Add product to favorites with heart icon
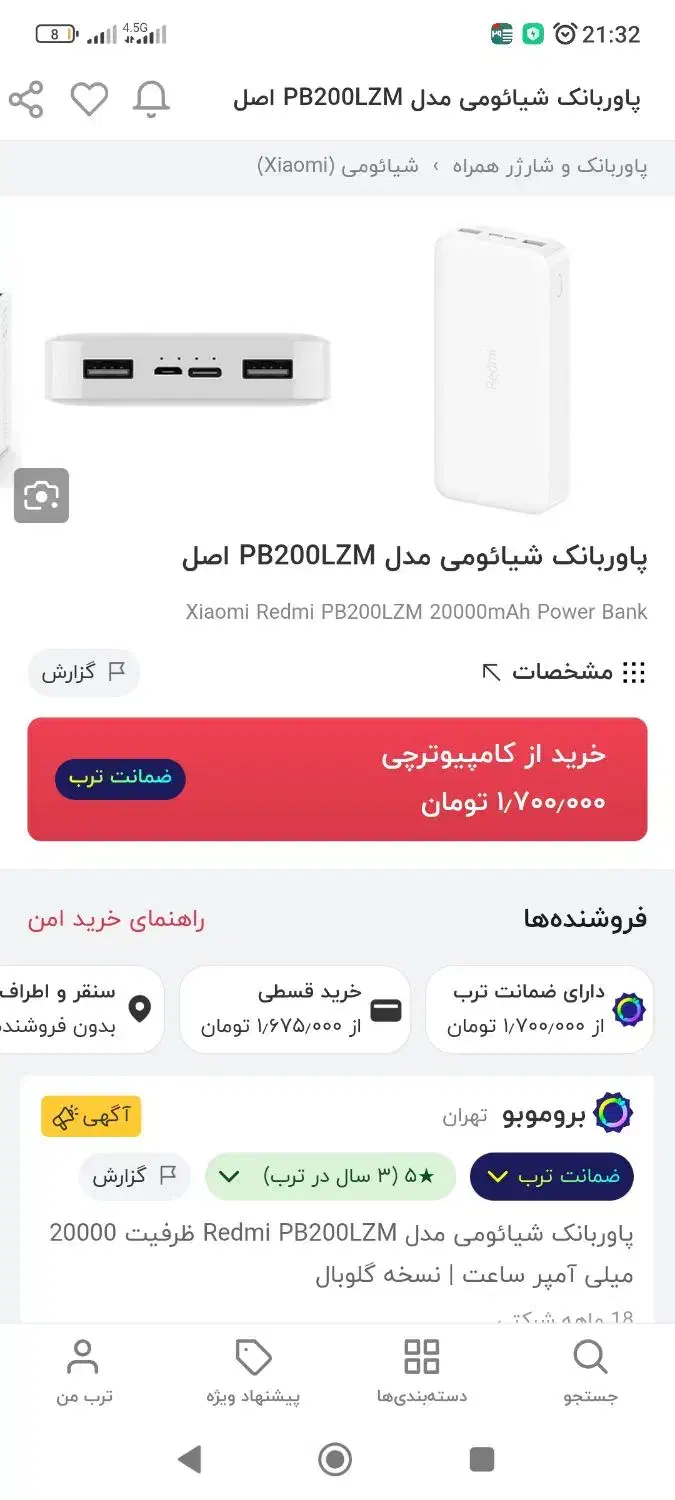Viewport: 675px width, 1500px height. [89, 99]
